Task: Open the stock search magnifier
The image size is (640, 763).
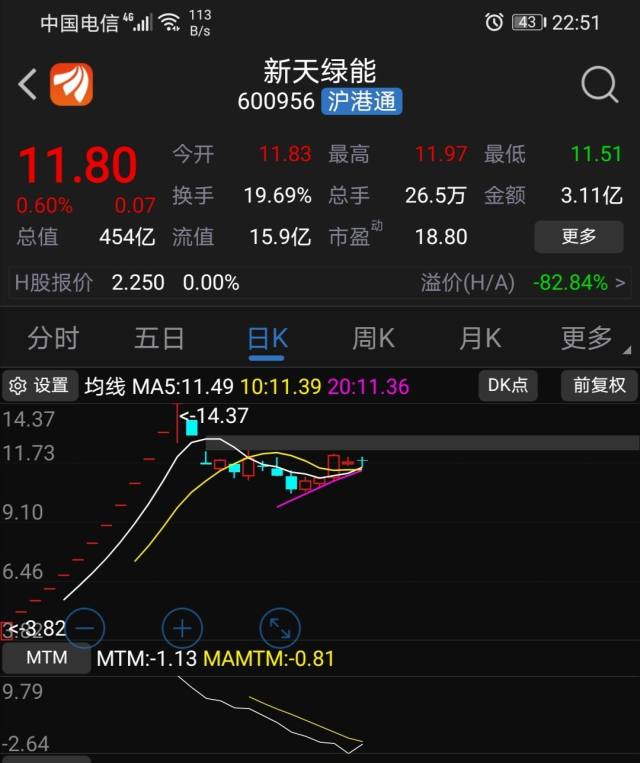Action: coord(599,86)
